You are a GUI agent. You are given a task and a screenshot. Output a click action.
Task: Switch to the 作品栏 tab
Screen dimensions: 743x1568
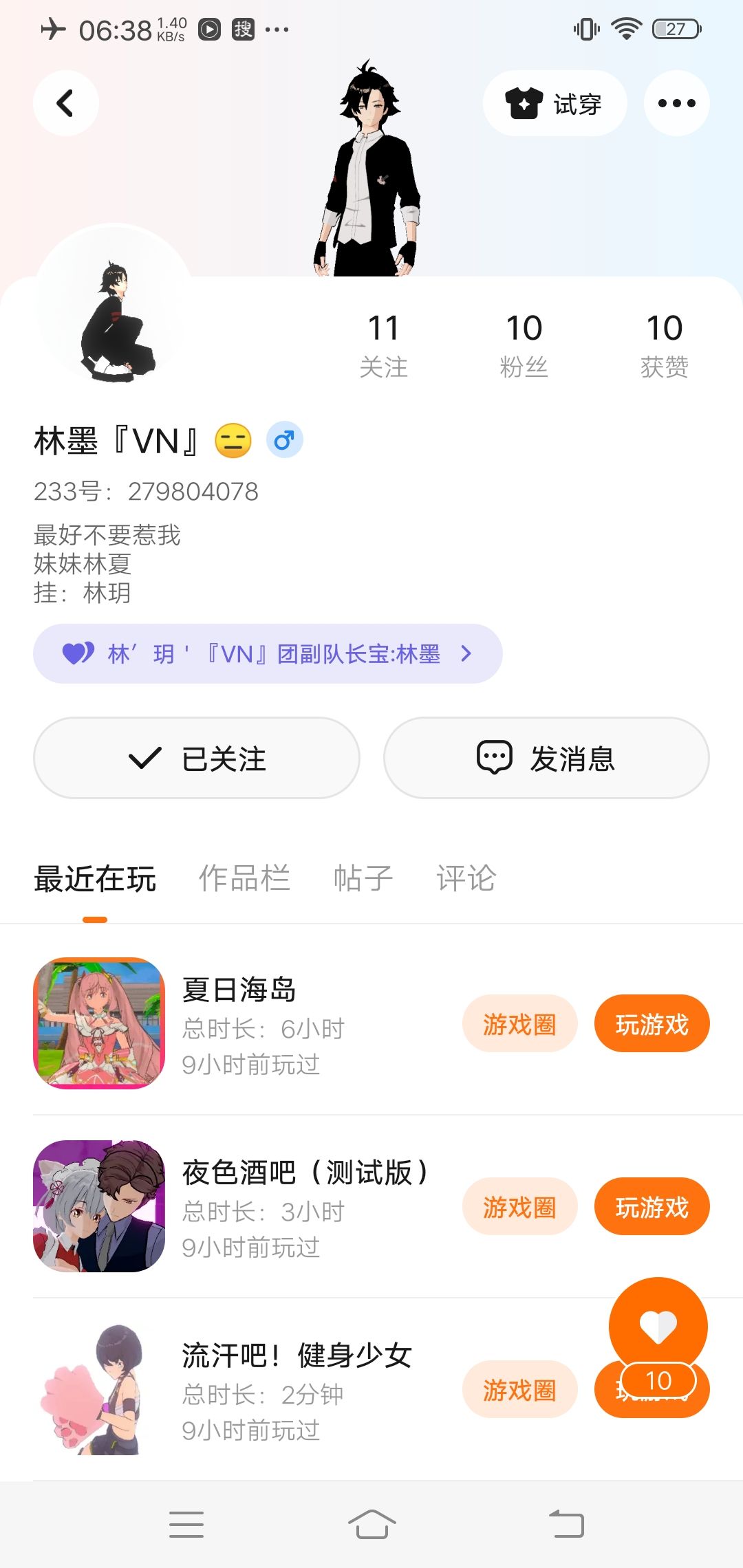click(244, 878)
